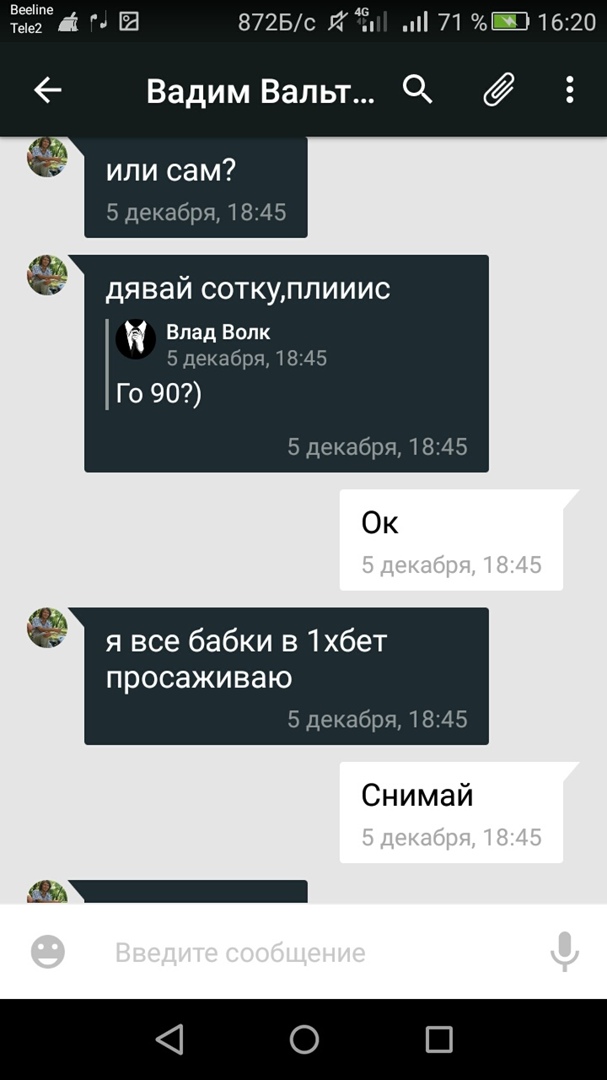Go back using the arrow in the header
This screenshot has width=607, height=1080.
tap(47, 91)
